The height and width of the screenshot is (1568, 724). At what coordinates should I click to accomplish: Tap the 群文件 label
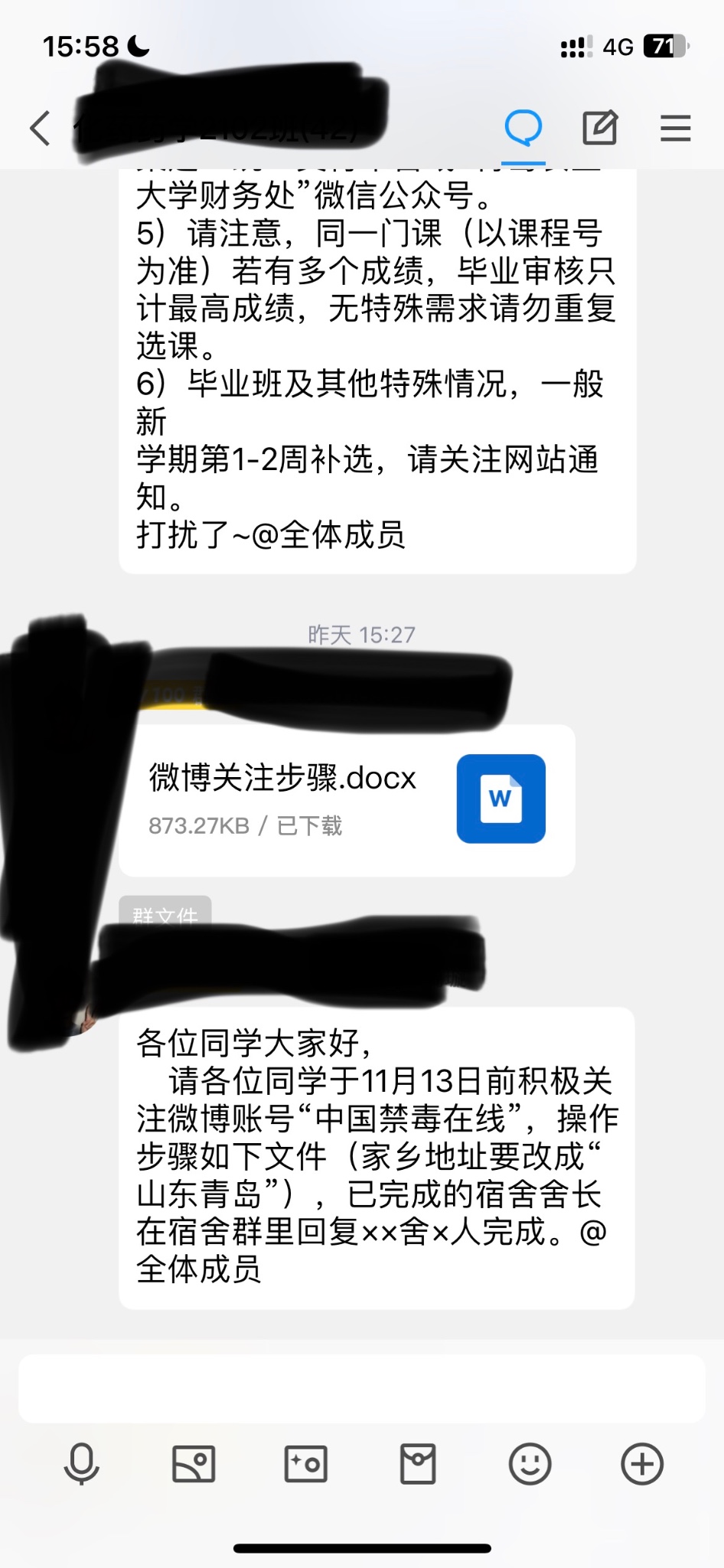165,915
